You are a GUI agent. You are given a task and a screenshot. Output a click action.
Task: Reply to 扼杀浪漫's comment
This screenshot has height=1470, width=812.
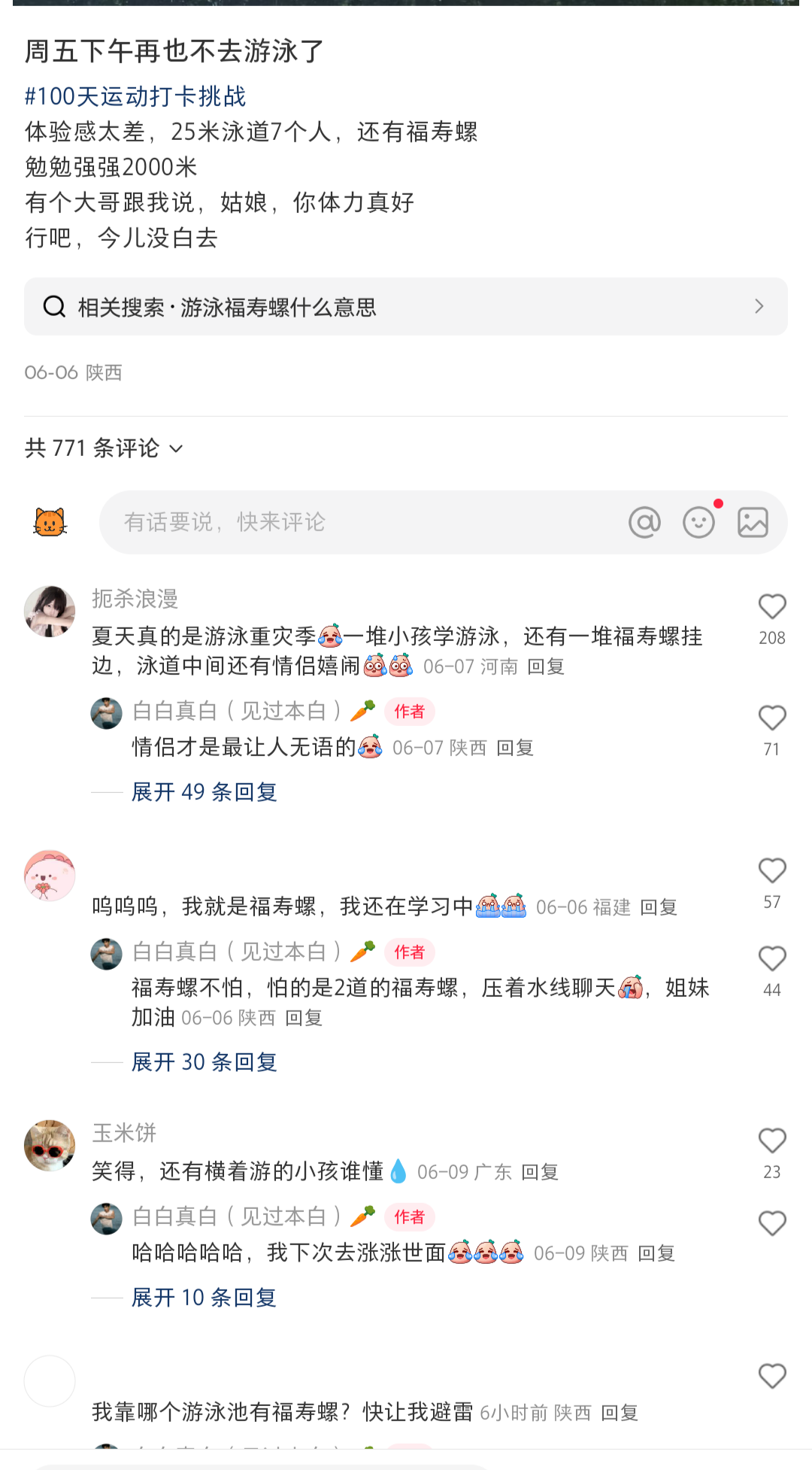tap(546, 667)
